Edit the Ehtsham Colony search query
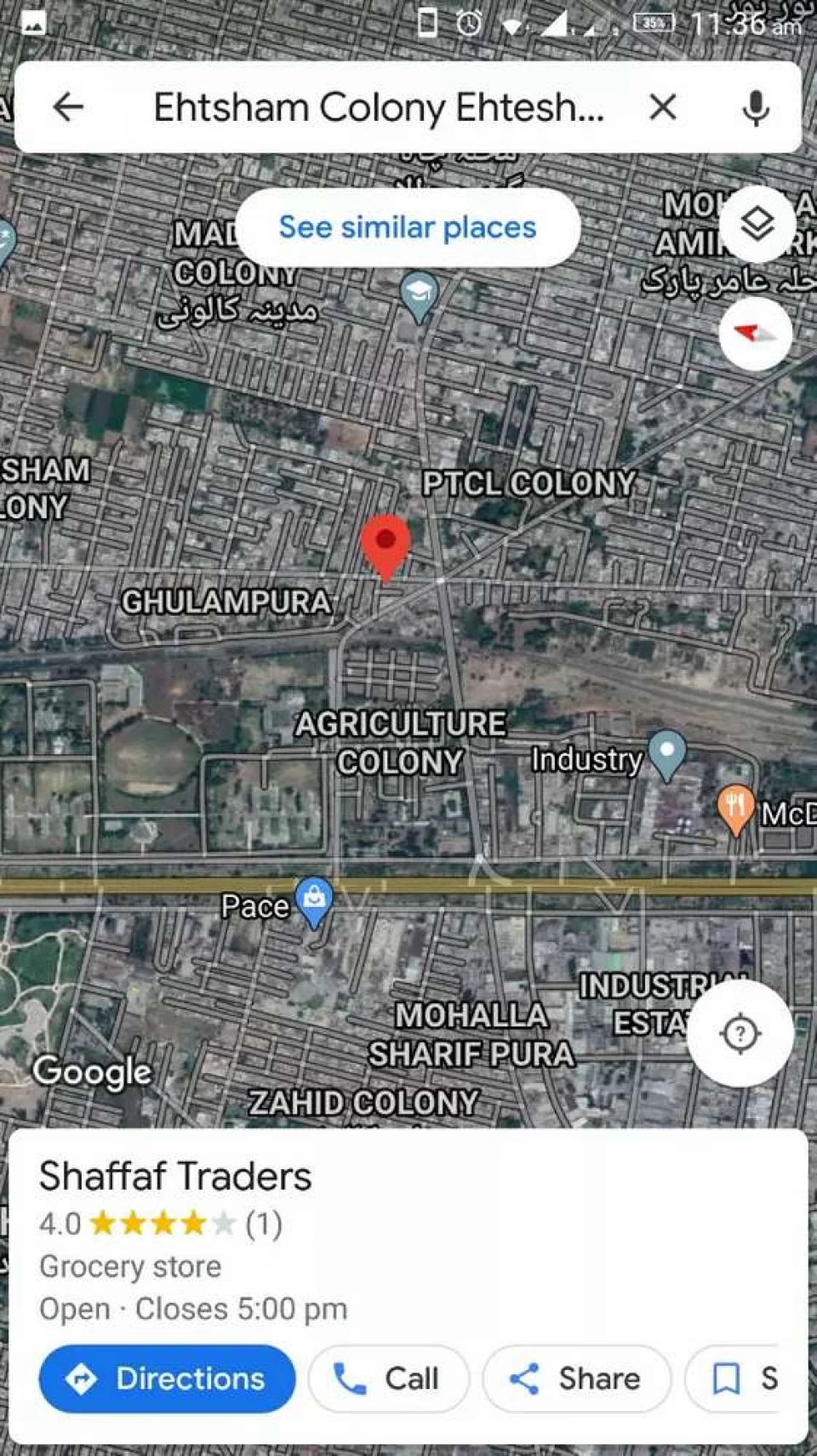 click(x=379, y=108)
